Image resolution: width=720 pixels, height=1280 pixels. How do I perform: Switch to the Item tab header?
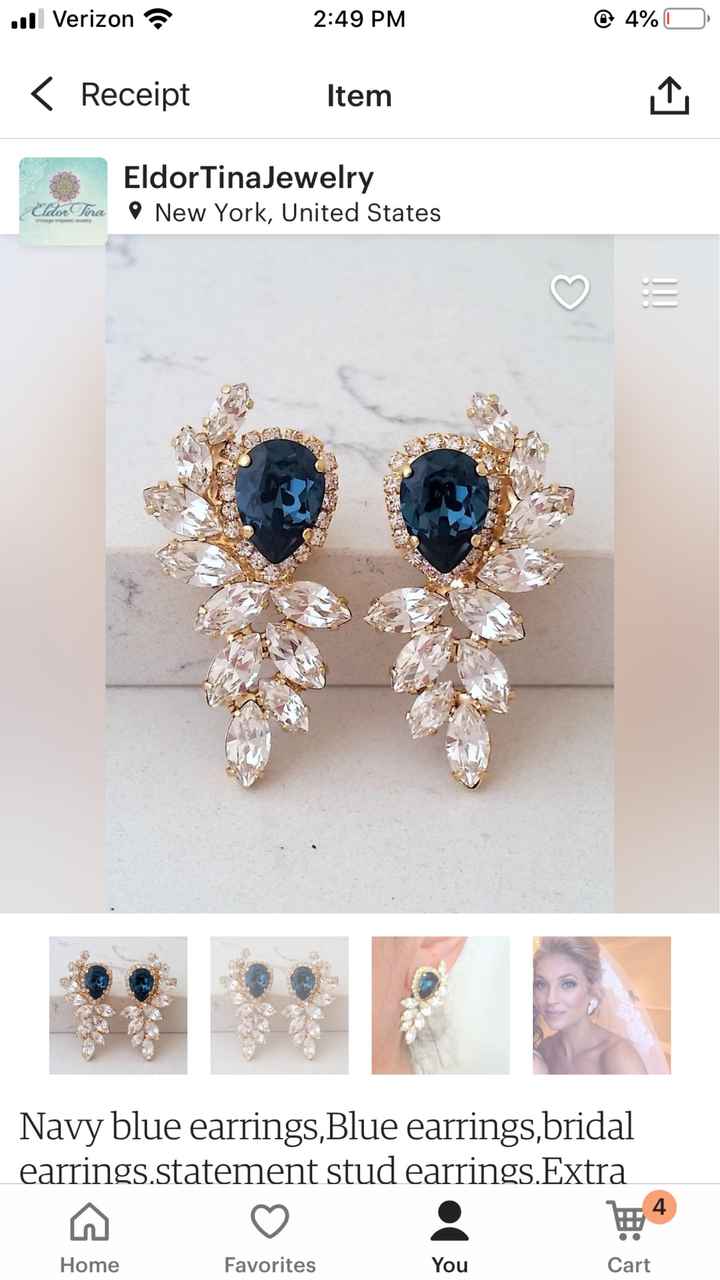[360, 95]
